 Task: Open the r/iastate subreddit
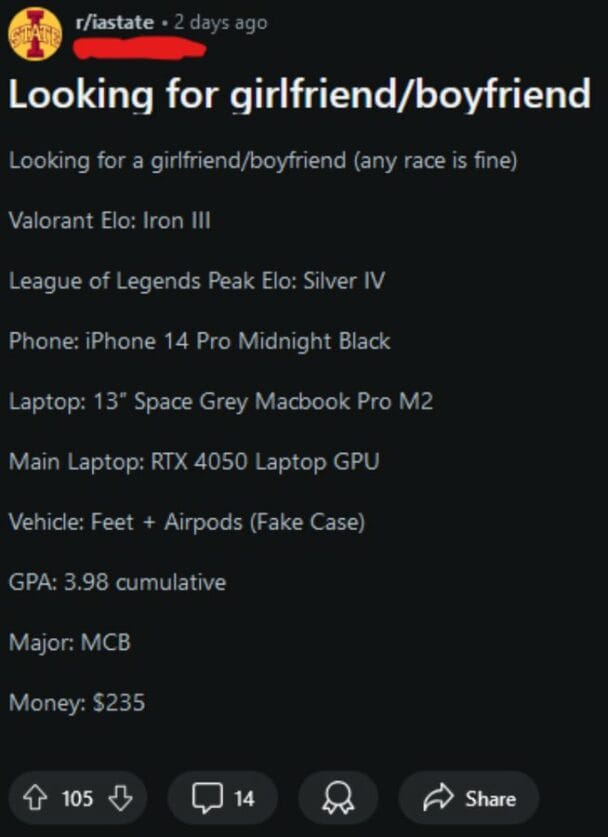[x=115, y=22]
